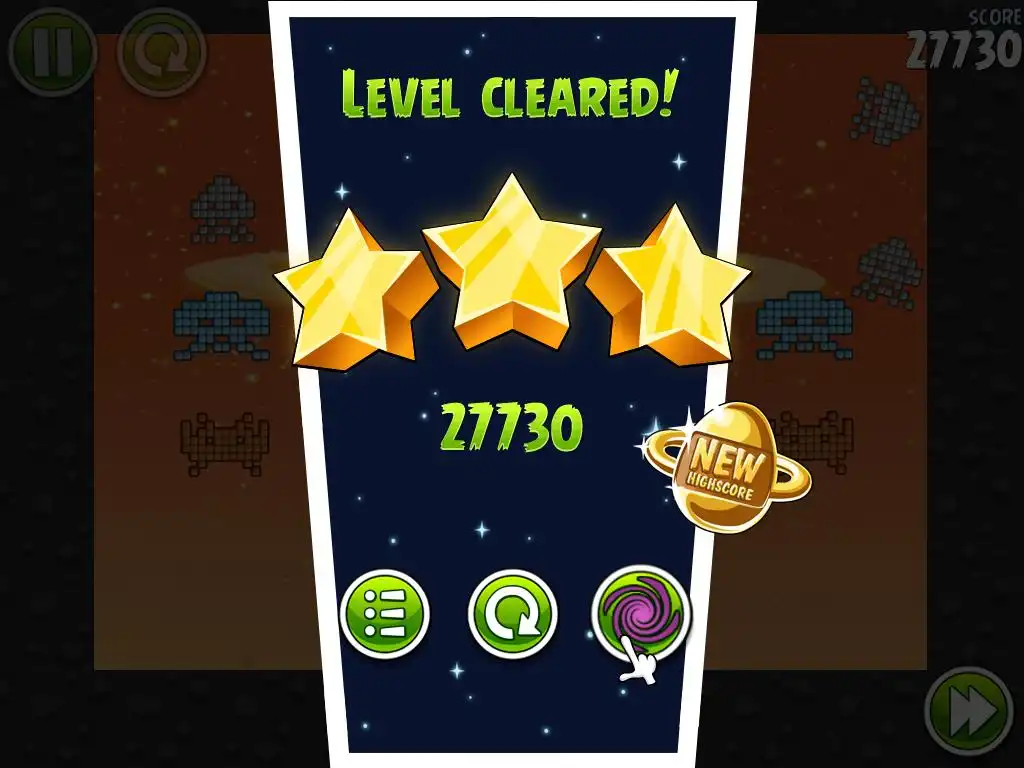Open the level selection menu

pyautogui.click(x=385, y=614)
